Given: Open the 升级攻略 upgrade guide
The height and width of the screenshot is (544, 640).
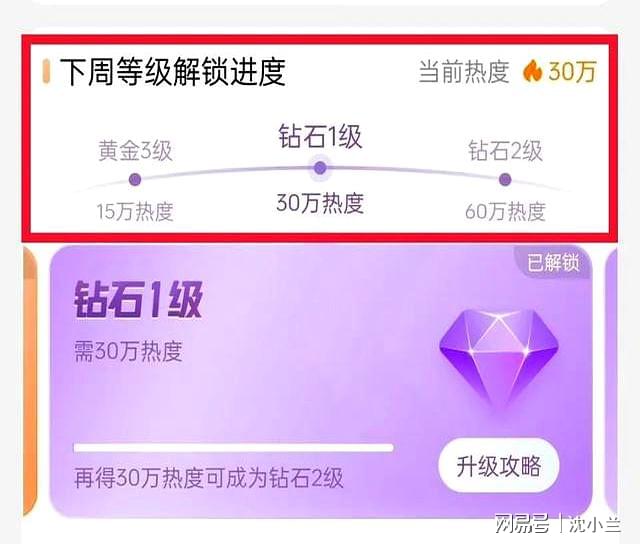Looking at the screenshot, I should point(498,466).
